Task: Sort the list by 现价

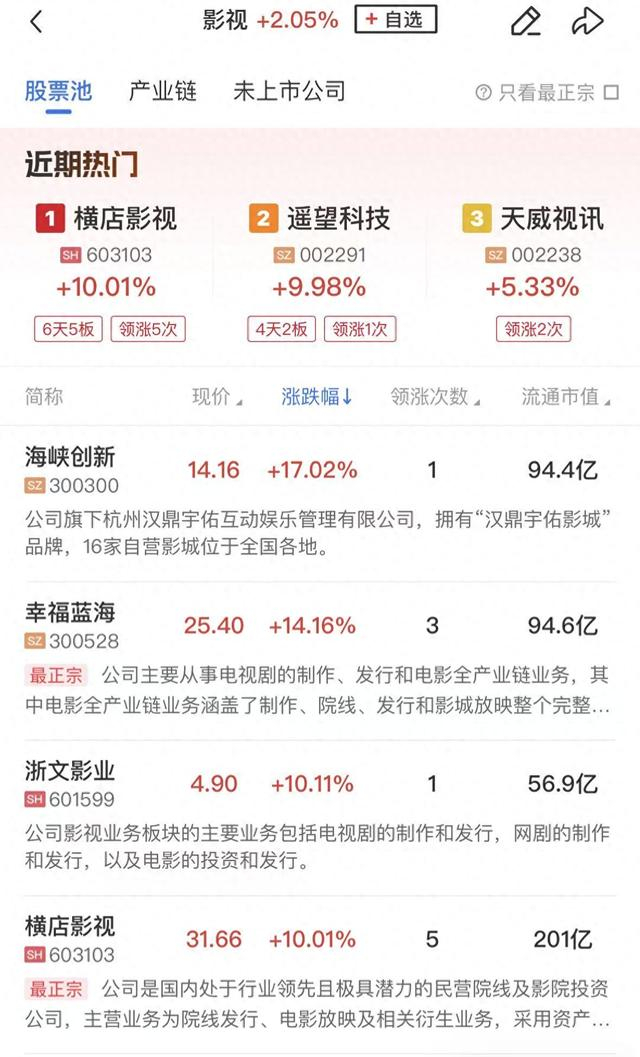Action: (x=216, y=397)
